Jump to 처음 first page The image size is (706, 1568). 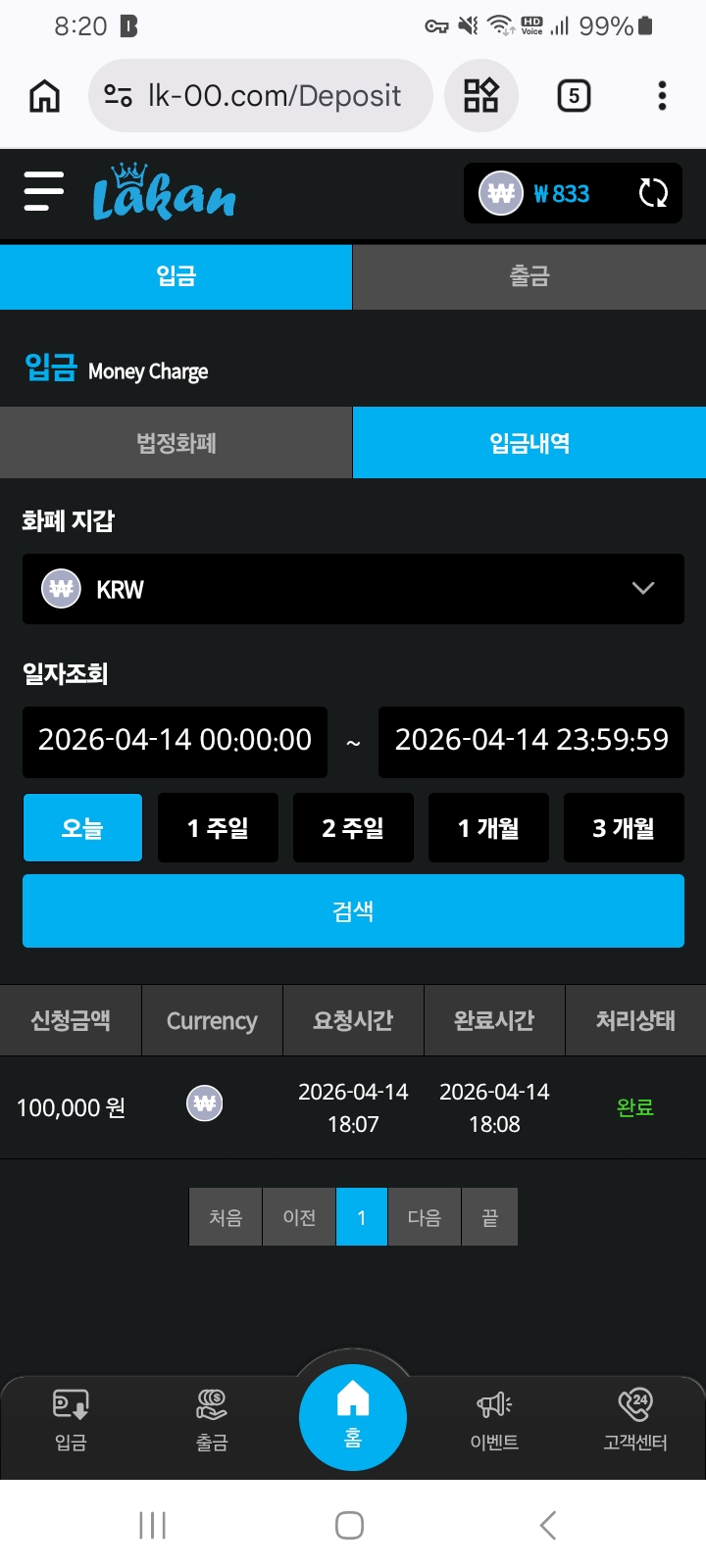[x=226, y=1217]
